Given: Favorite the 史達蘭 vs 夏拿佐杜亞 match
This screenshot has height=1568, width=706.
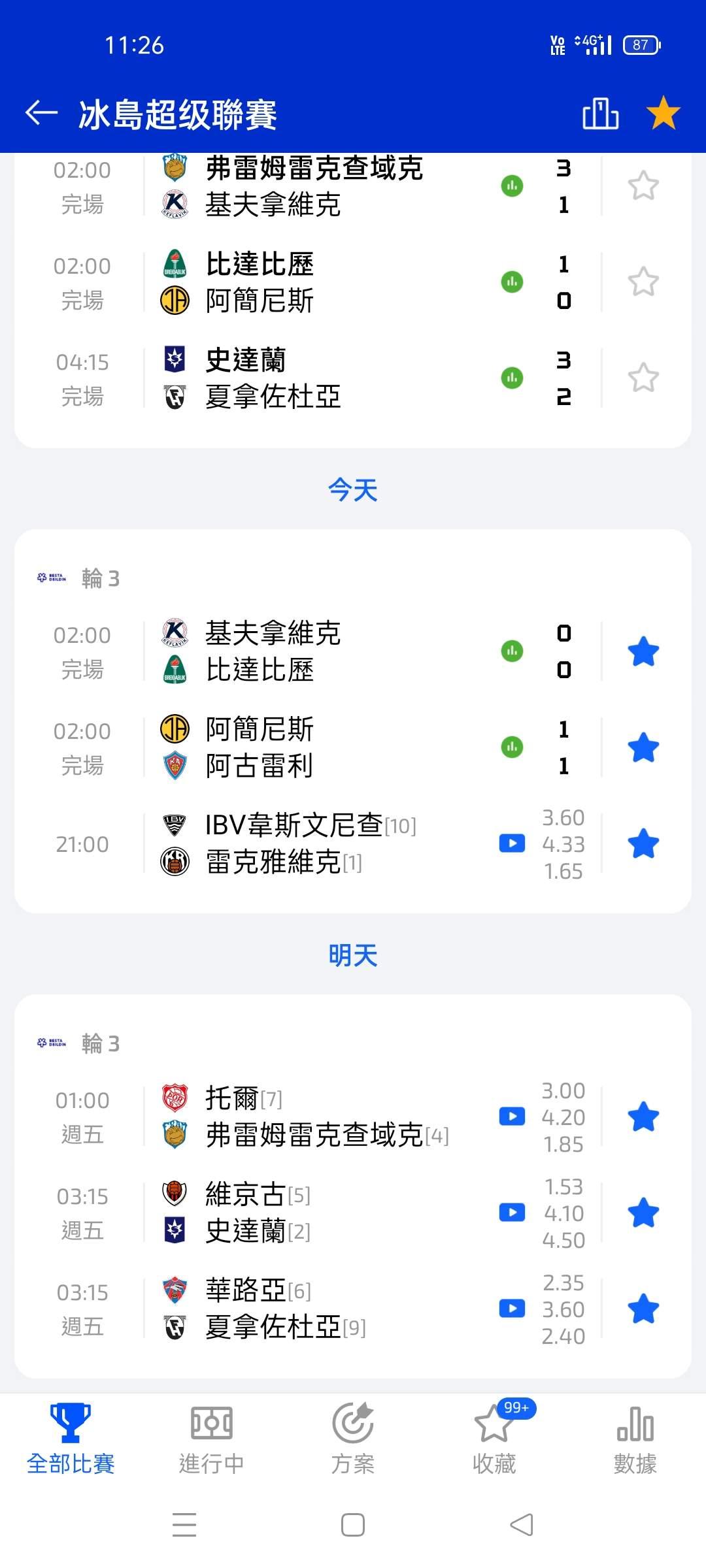Looking at the screenshot, I should (643, 378).
